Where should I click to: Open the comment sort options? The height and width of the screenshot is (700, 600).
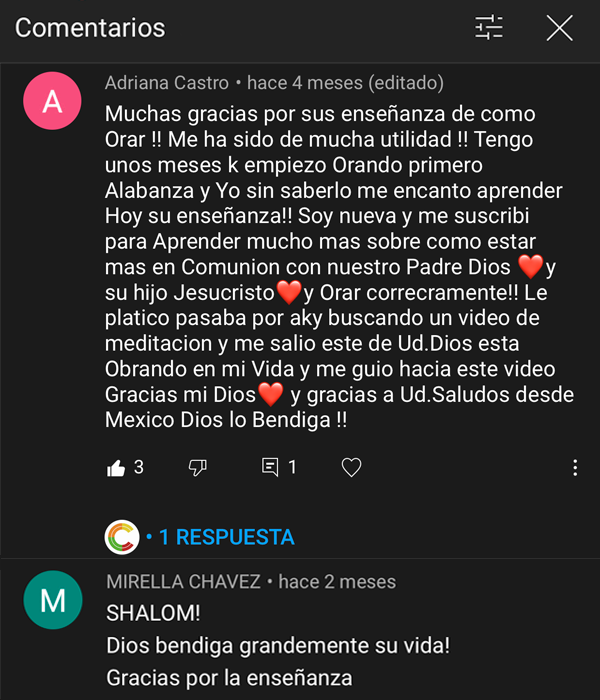(489, 28)
